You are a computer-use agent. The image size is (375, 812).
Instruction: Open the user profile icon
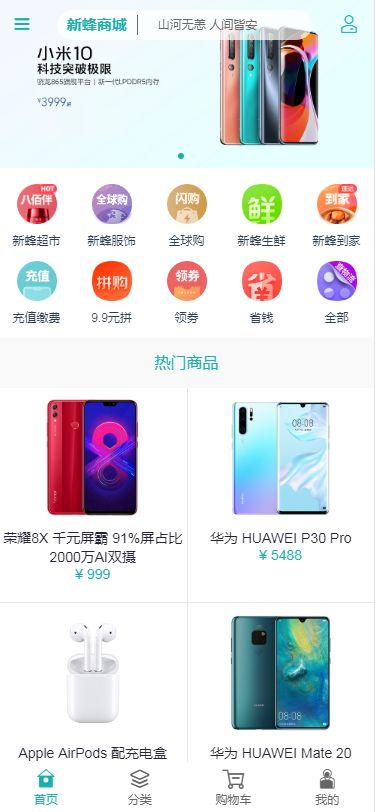(x=349, y=24)
